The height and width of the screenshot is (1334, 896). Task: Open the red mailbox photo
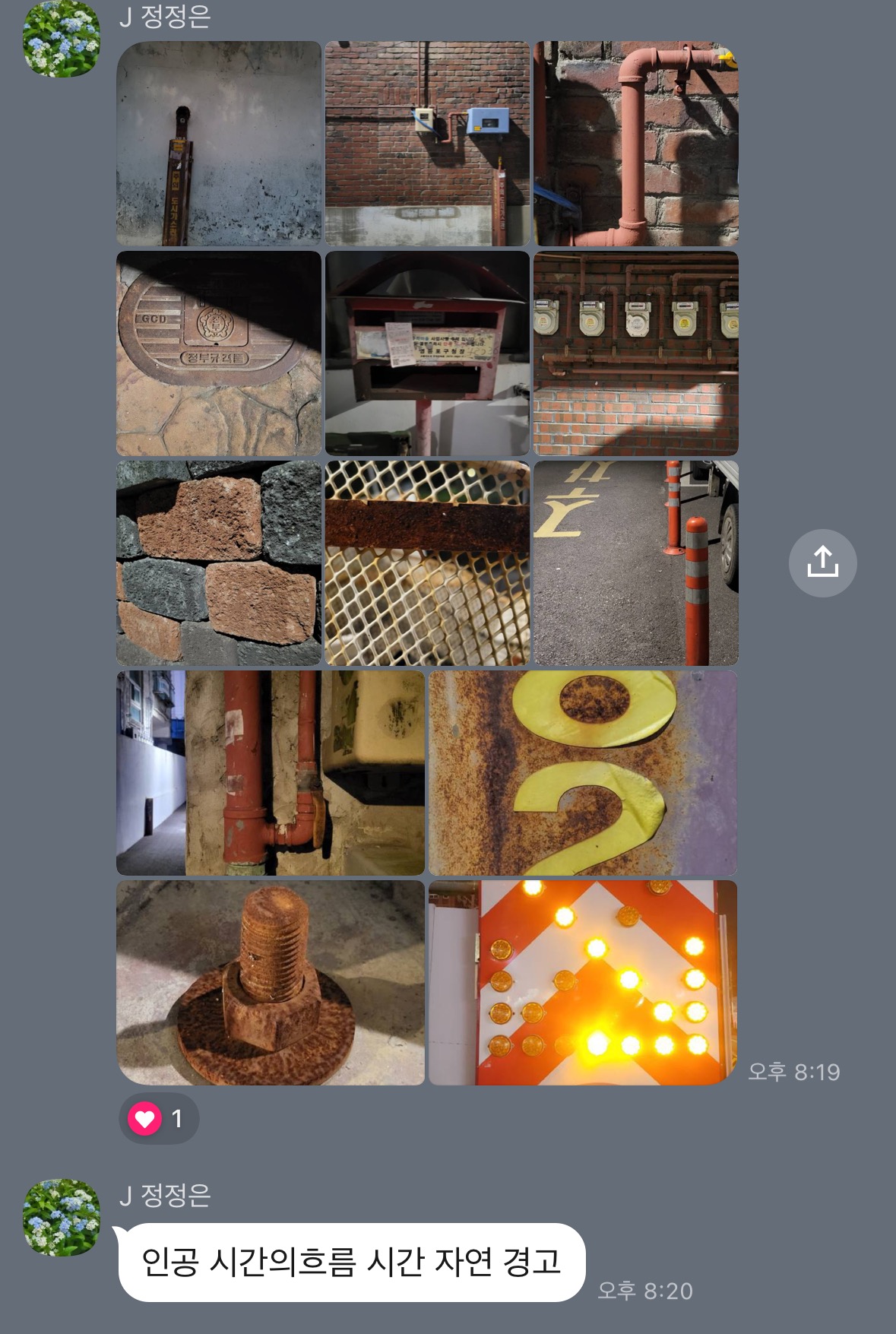click(427, 353)
